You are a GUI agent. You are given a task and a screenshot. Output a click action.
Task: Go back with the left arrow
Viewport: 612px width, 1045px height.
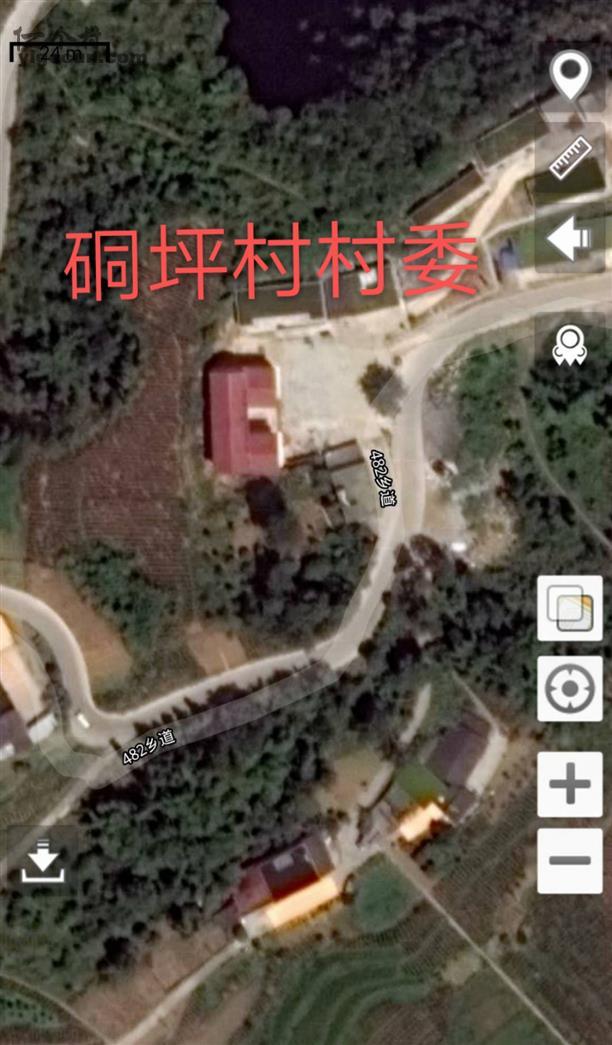click(x=571, y=239)
